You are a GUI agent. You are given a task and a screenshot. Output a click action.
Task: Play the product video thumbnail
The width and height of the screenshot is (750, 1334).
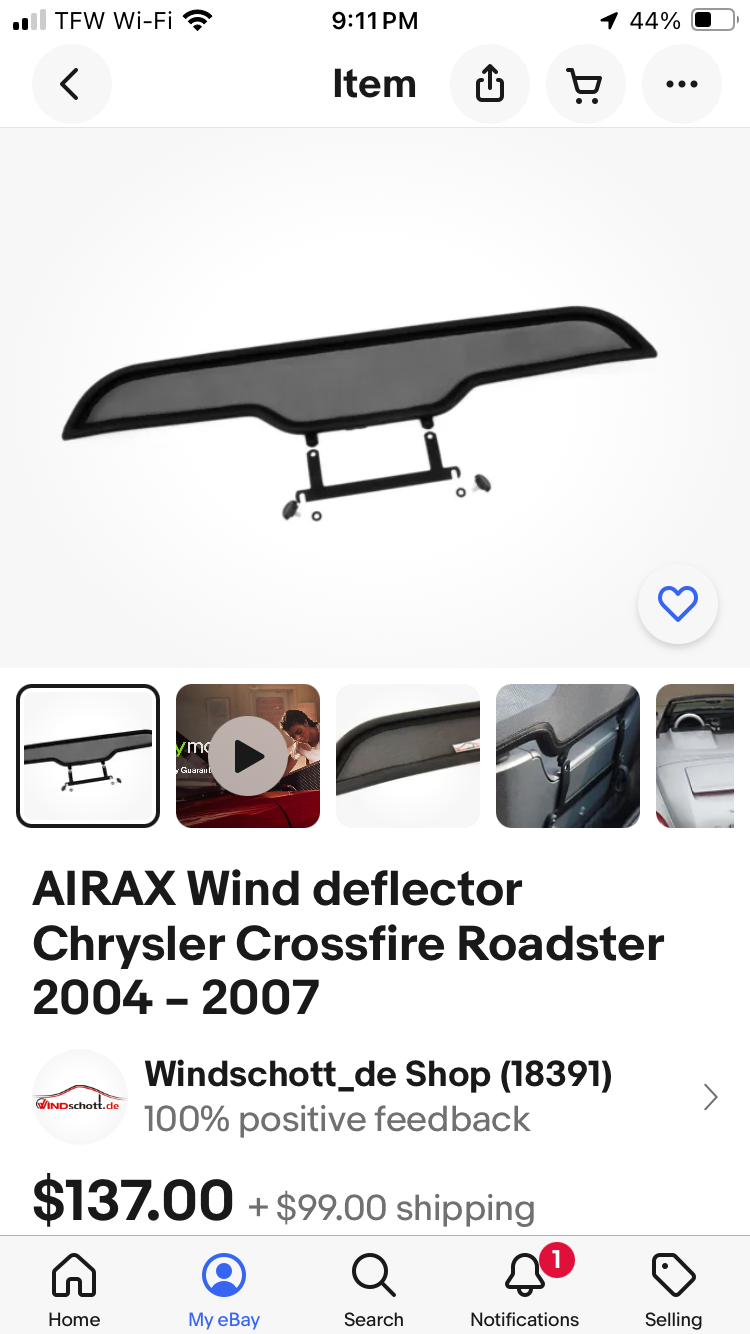pyautogui.click(x=248, y=756)
